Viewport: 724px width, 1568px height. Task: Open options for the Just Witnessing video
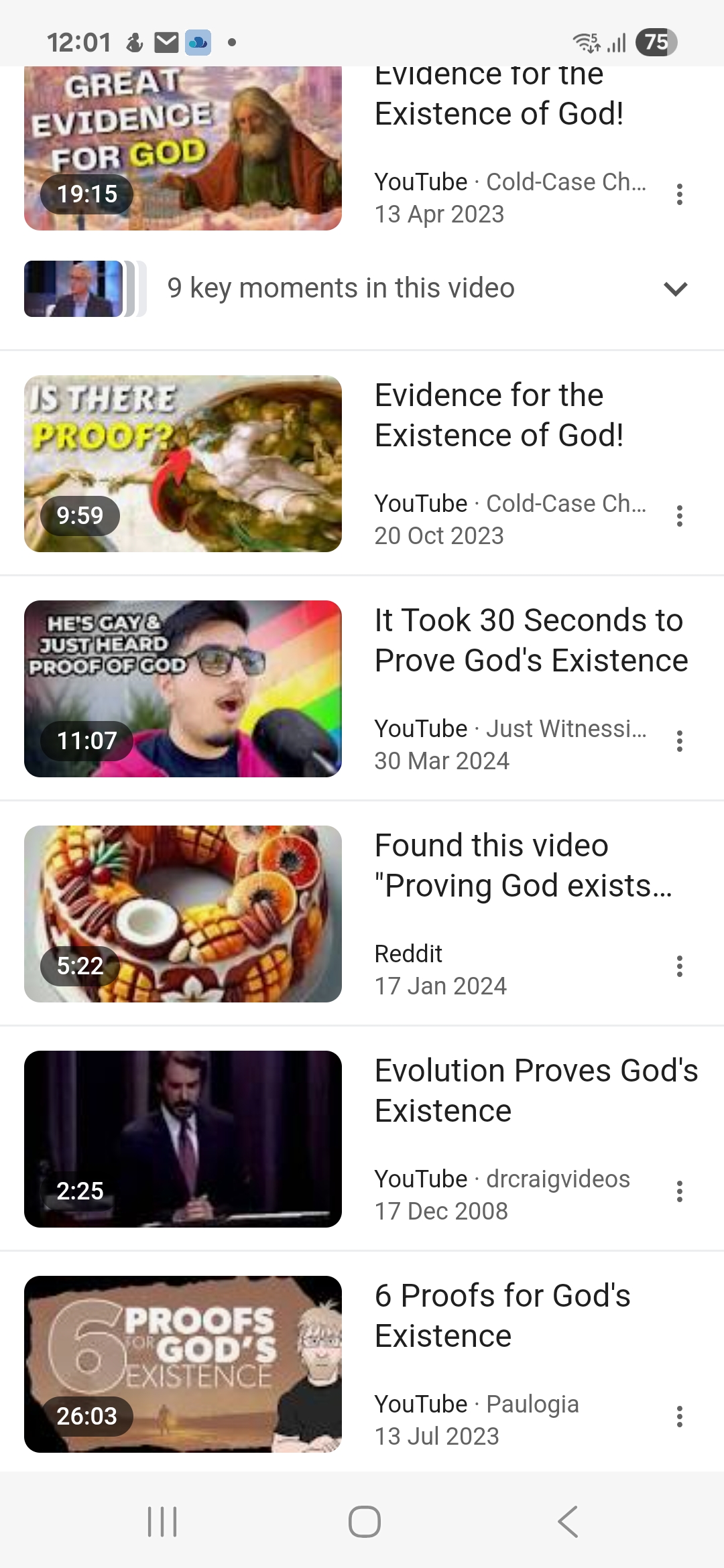point(679,741)
